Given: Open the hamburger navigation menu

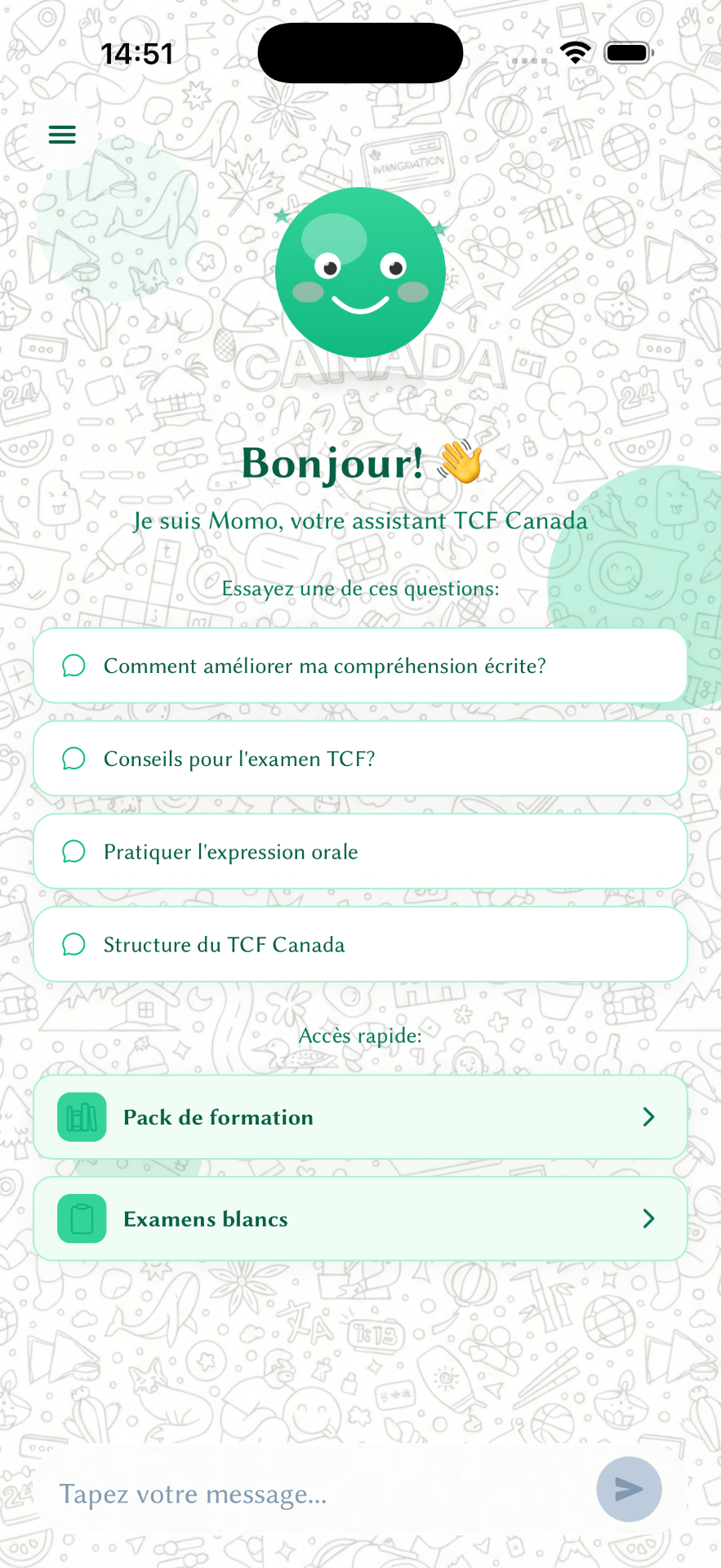Looking at the screenshot, I should click(x=62, y=134).
